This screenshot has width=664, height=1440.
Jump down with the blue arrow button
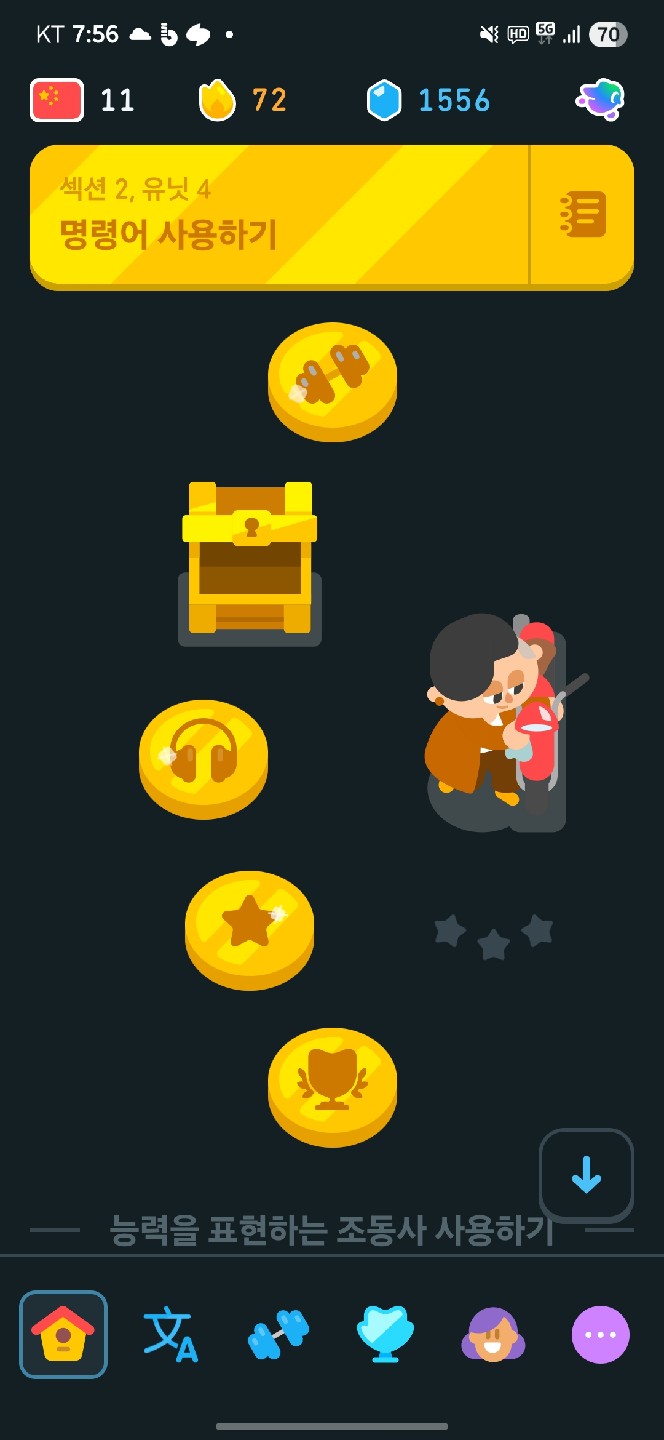(586, 1176)
